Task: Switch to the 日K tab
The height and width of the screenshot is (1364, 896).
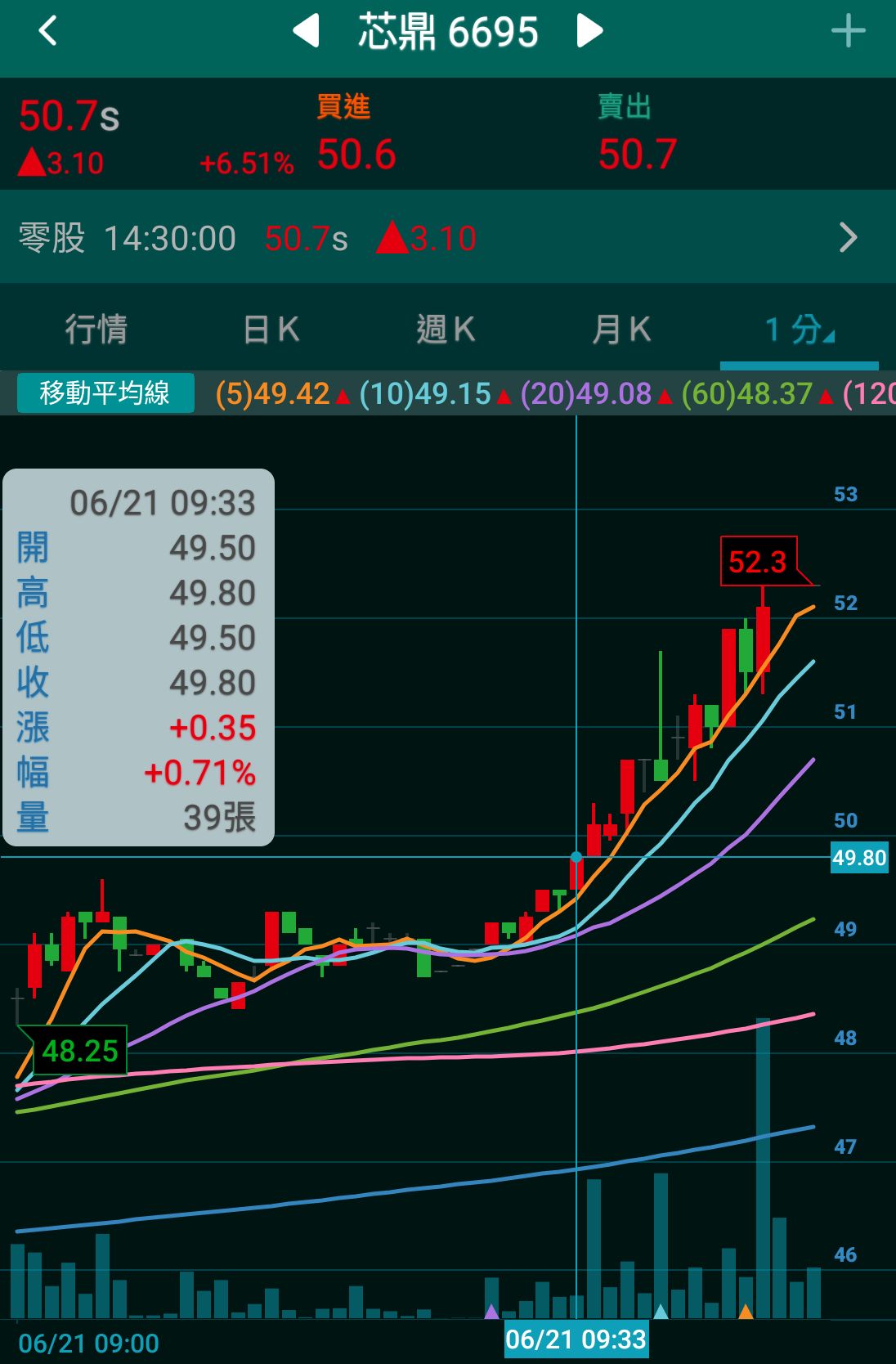Action: tap(271, 330)
